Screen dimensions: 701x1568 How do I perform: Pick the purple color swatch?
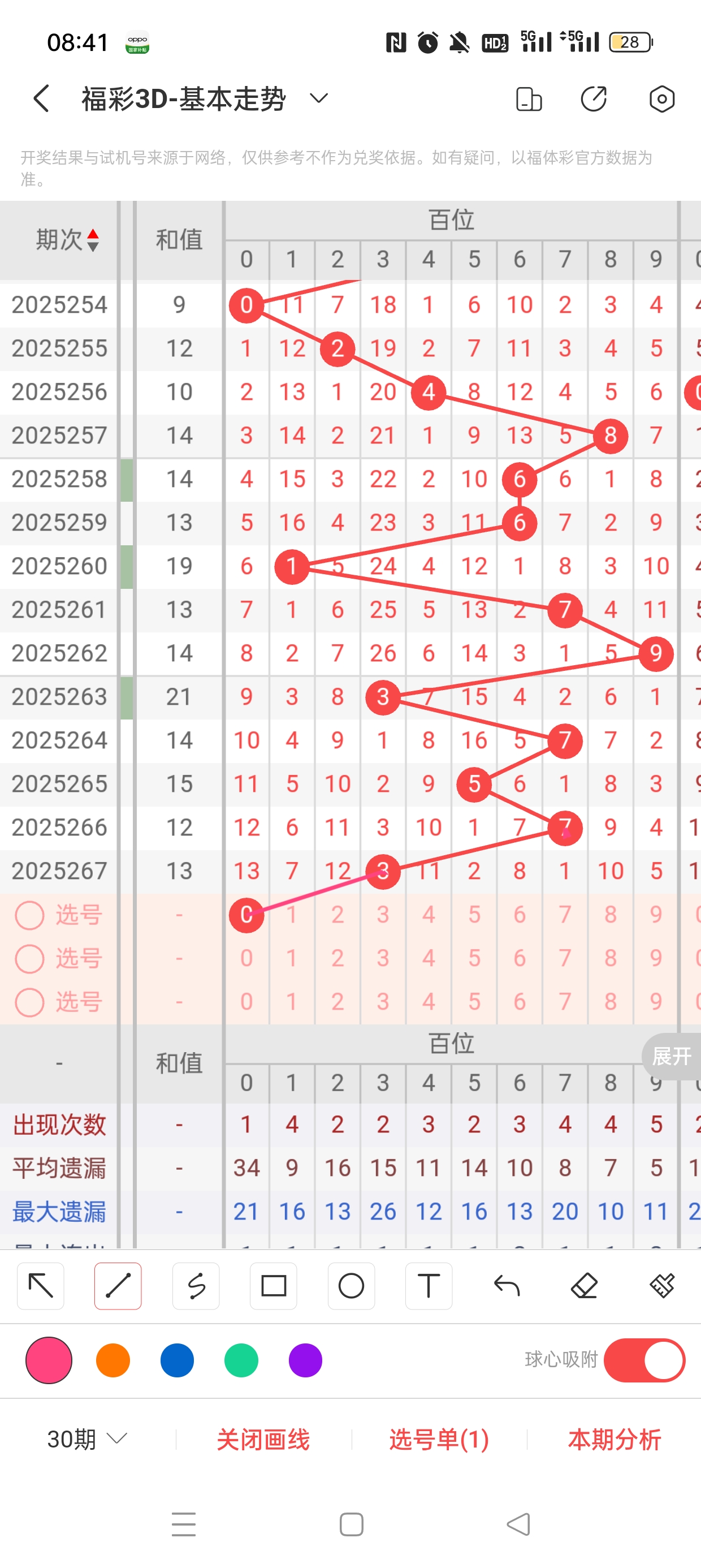(305, 1360)
